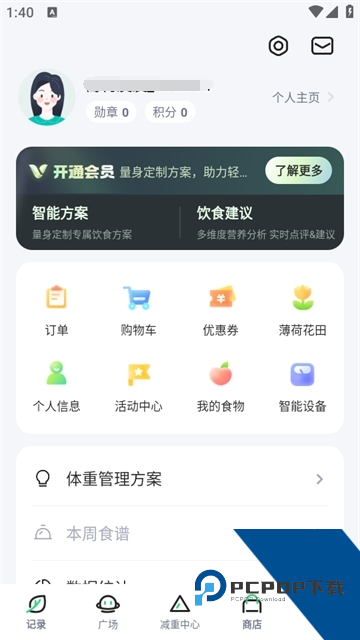Open the 体重管理方案 row
The height and width of the screenshot is (640, 360).
[180, 479]
